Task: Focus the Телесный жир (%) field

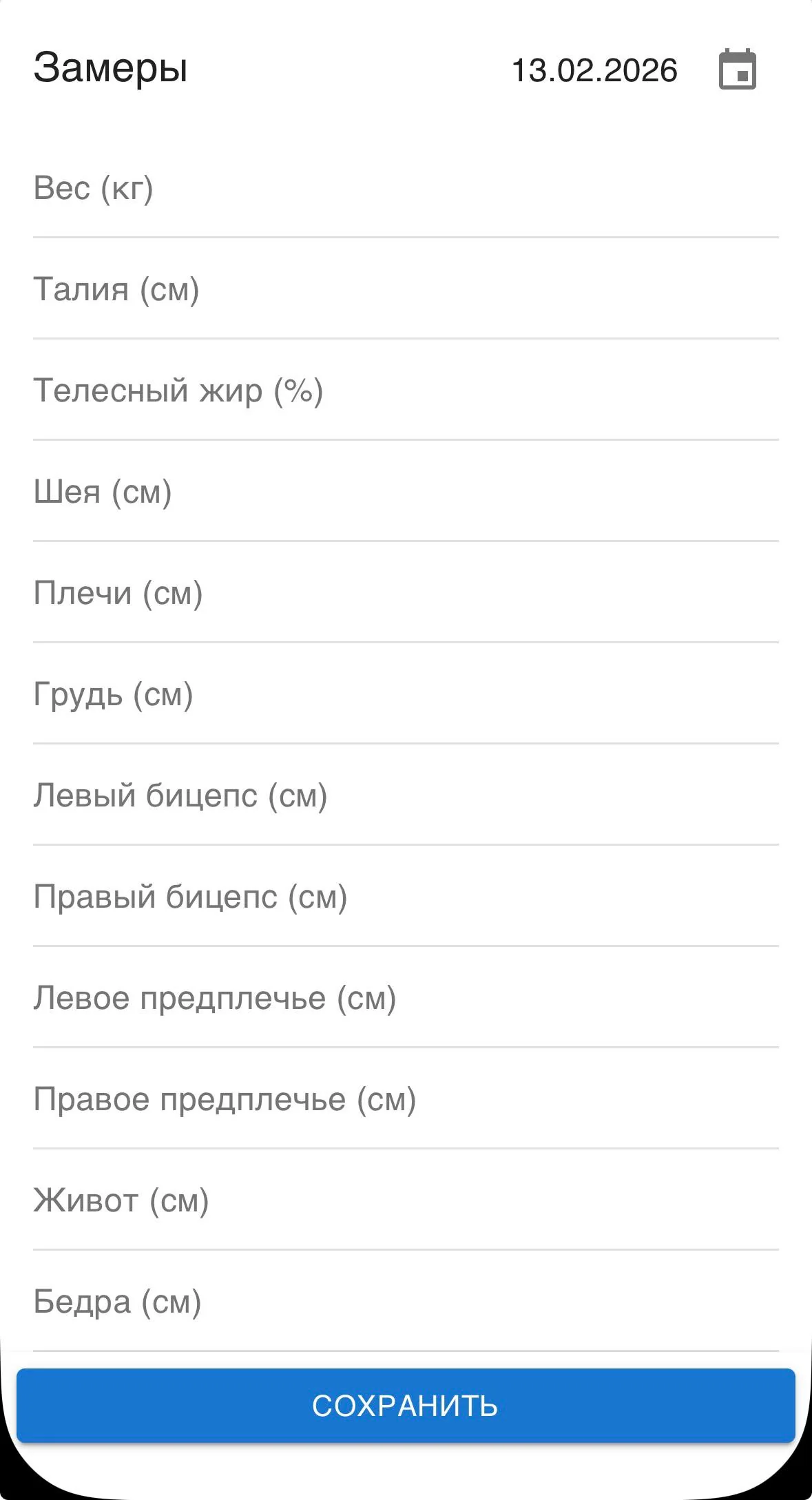Action: tap(406, 390)
